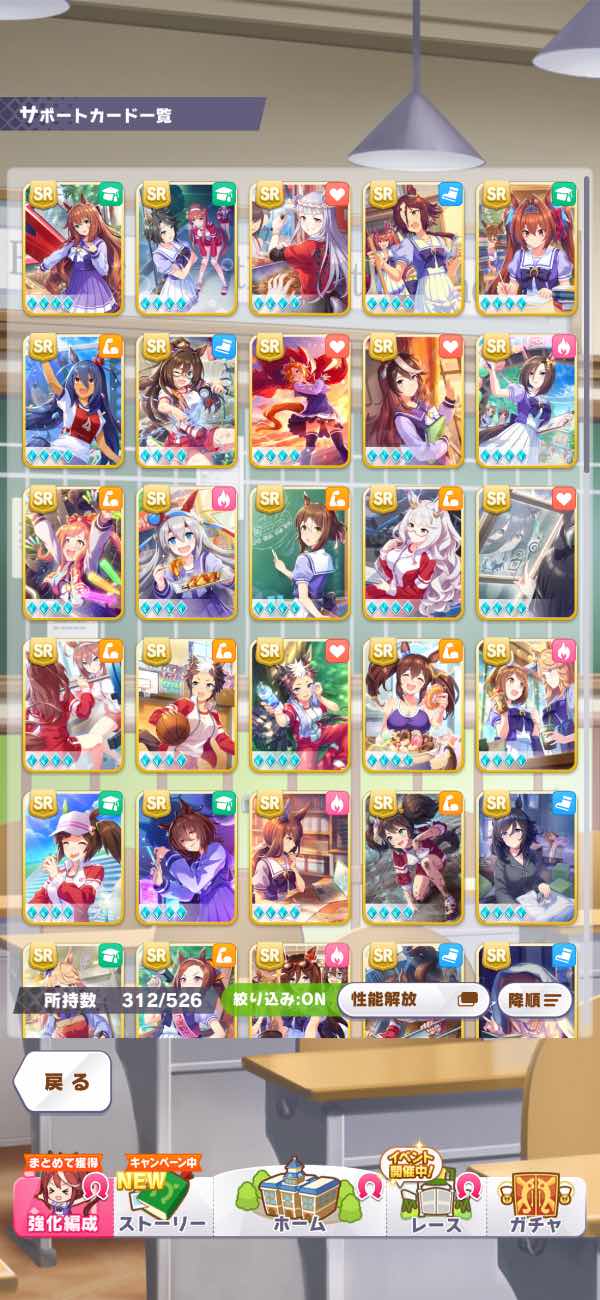Select the SR card with girl eating at food table

point(413,704)
